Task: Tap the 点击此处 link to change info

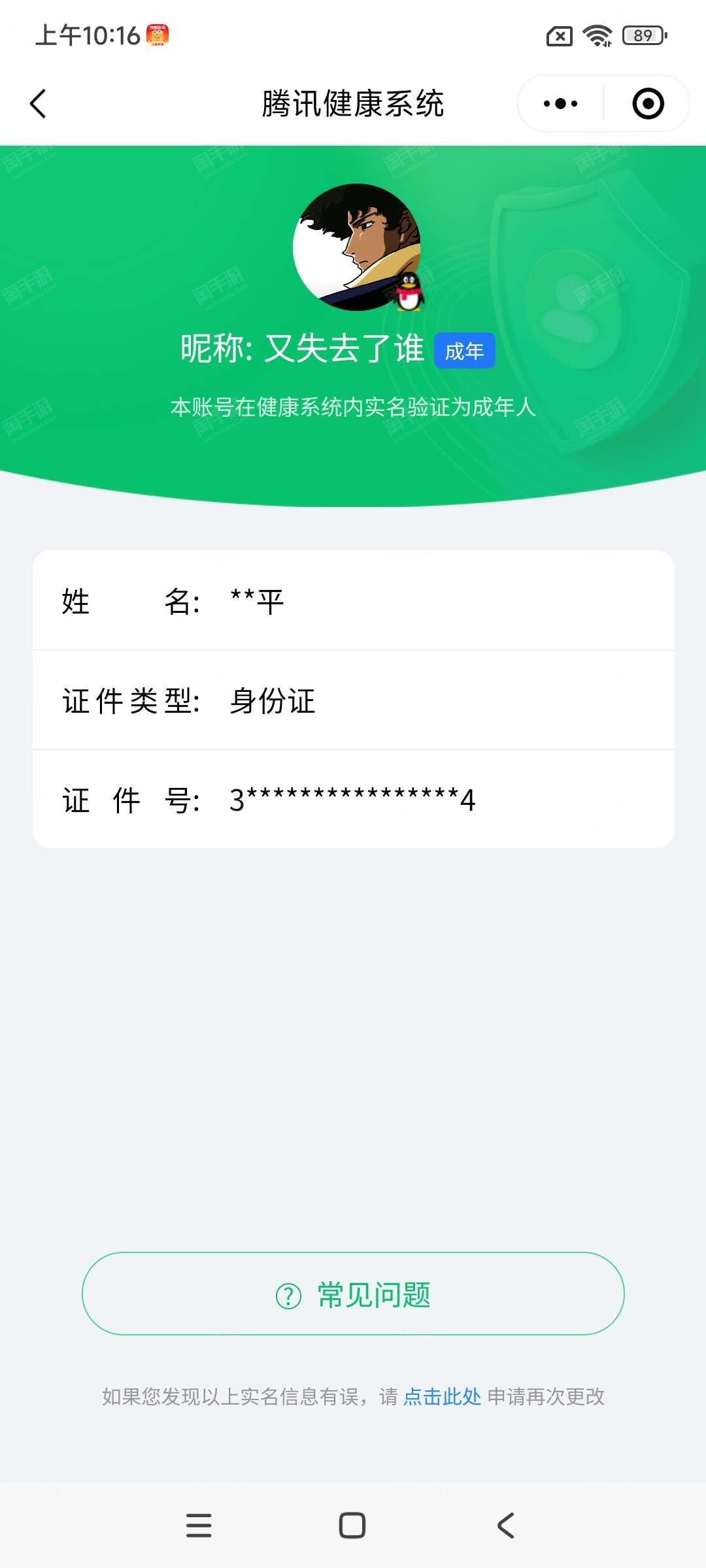Action: click(x=442, y=1397)
